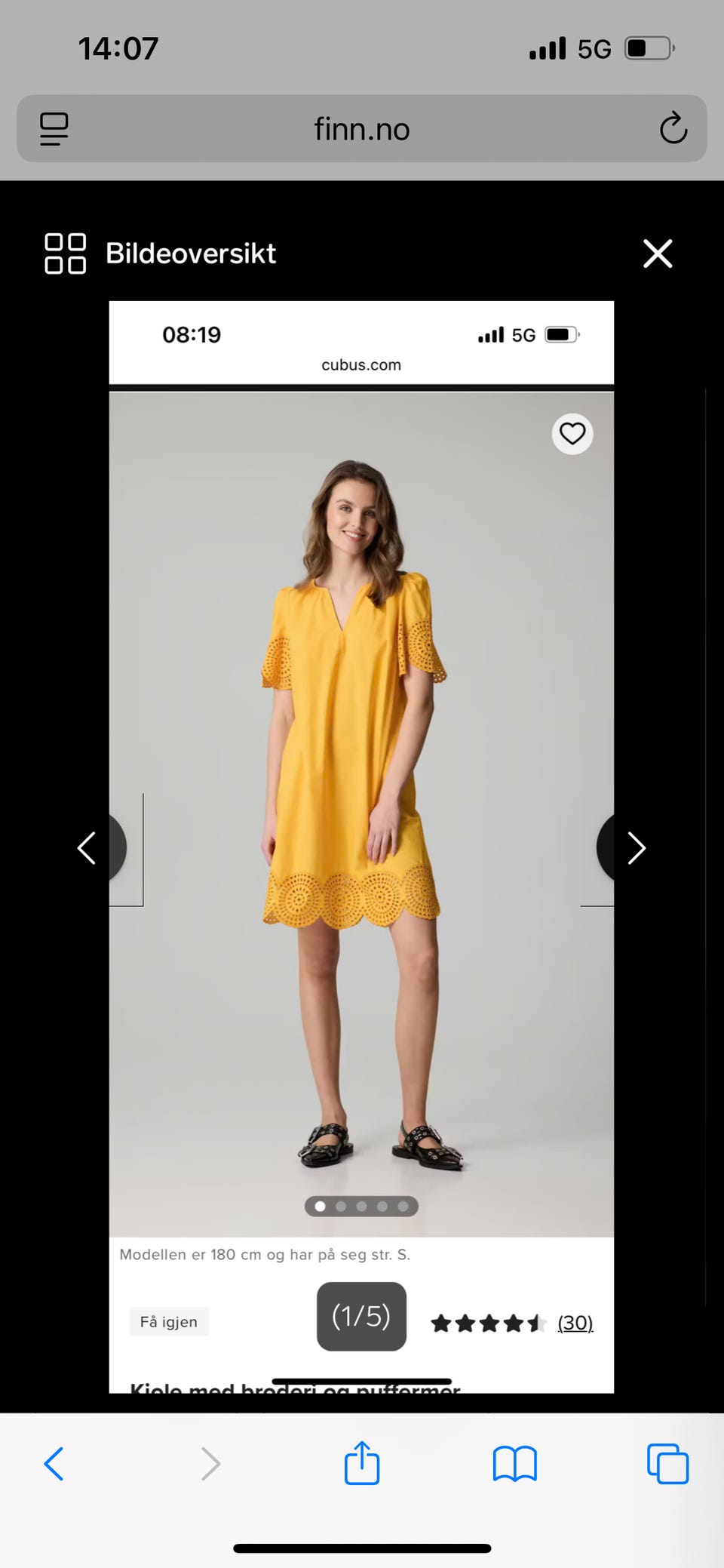Open Safari bookmarks
Viewport: 724px width, 1568px height.
pos(514,1464)
